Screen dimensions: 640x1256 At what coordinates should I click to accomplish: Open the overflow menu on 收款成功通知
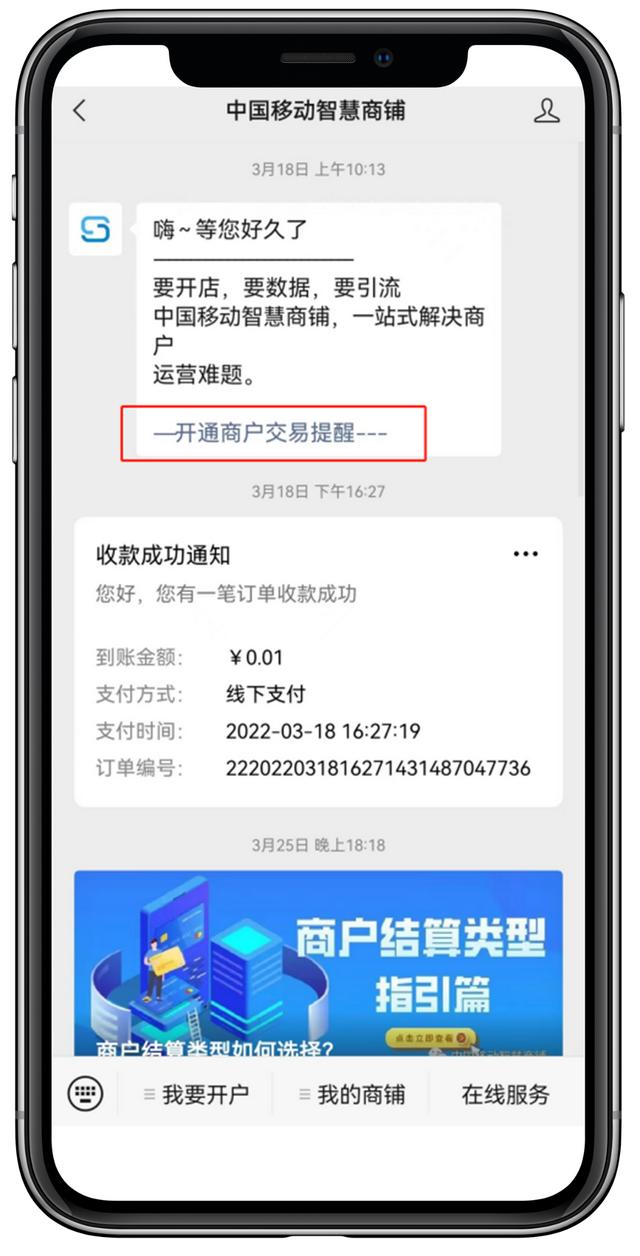click(x=525, y=554)
